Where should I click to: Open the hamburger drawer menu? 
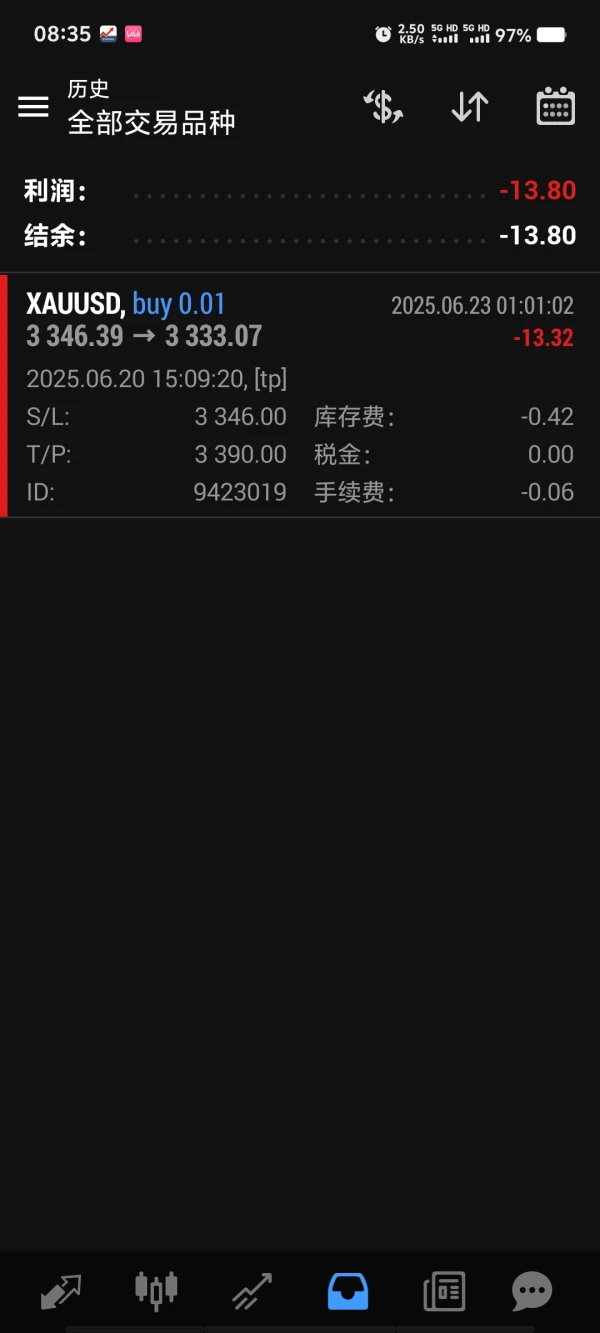(33, 107)
